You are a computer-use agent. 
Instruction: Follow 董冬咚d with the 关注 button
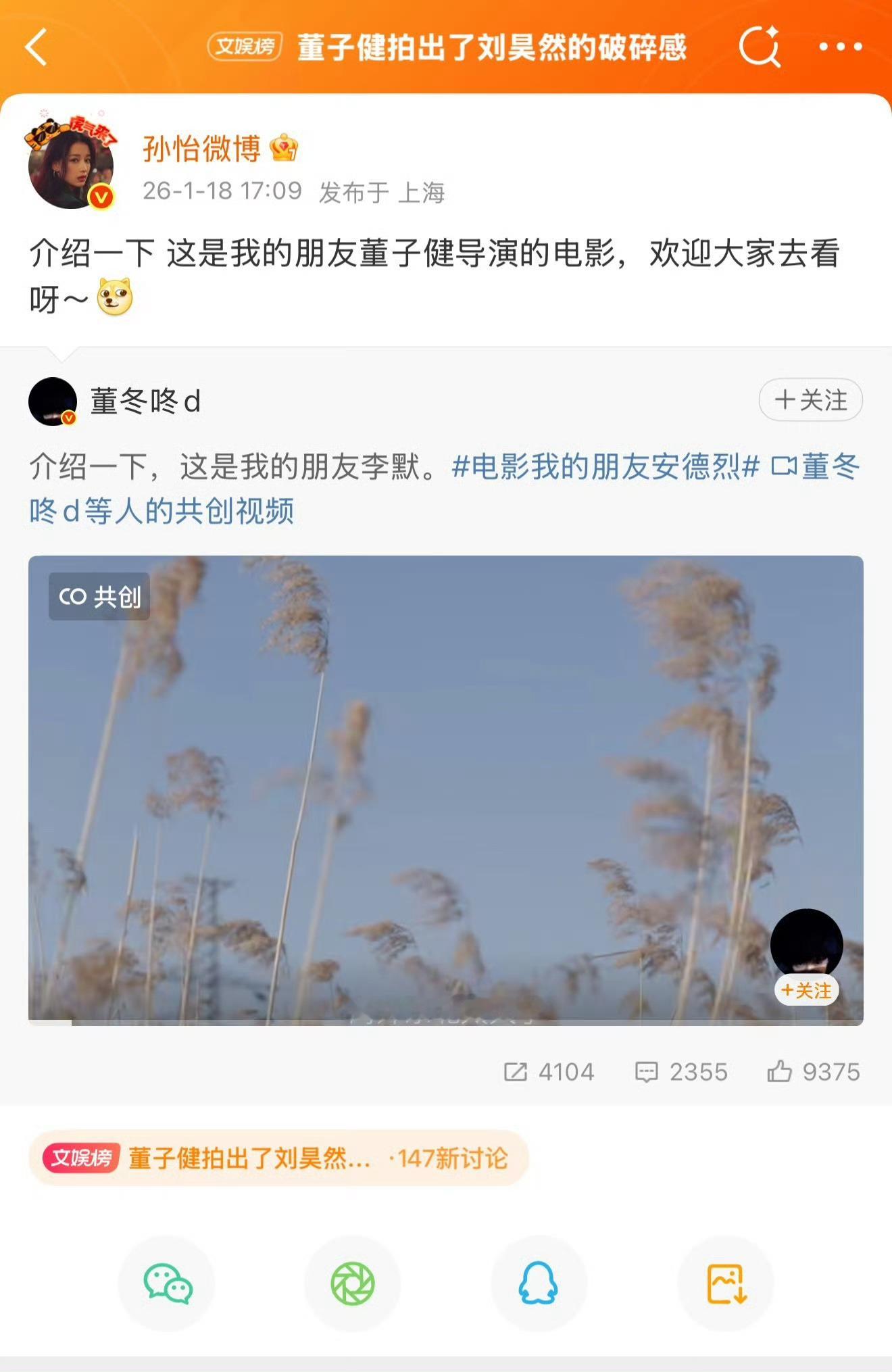click(x=810, y=400)
